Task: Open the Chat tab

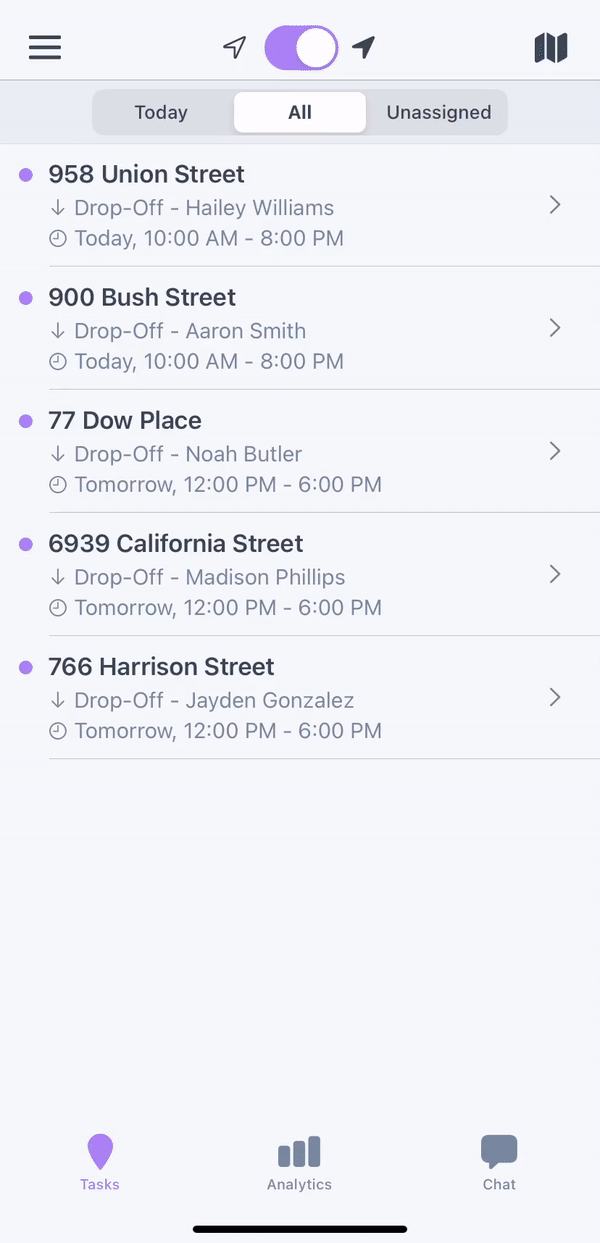Action: pyautogui.click(x=499, y=1163)
